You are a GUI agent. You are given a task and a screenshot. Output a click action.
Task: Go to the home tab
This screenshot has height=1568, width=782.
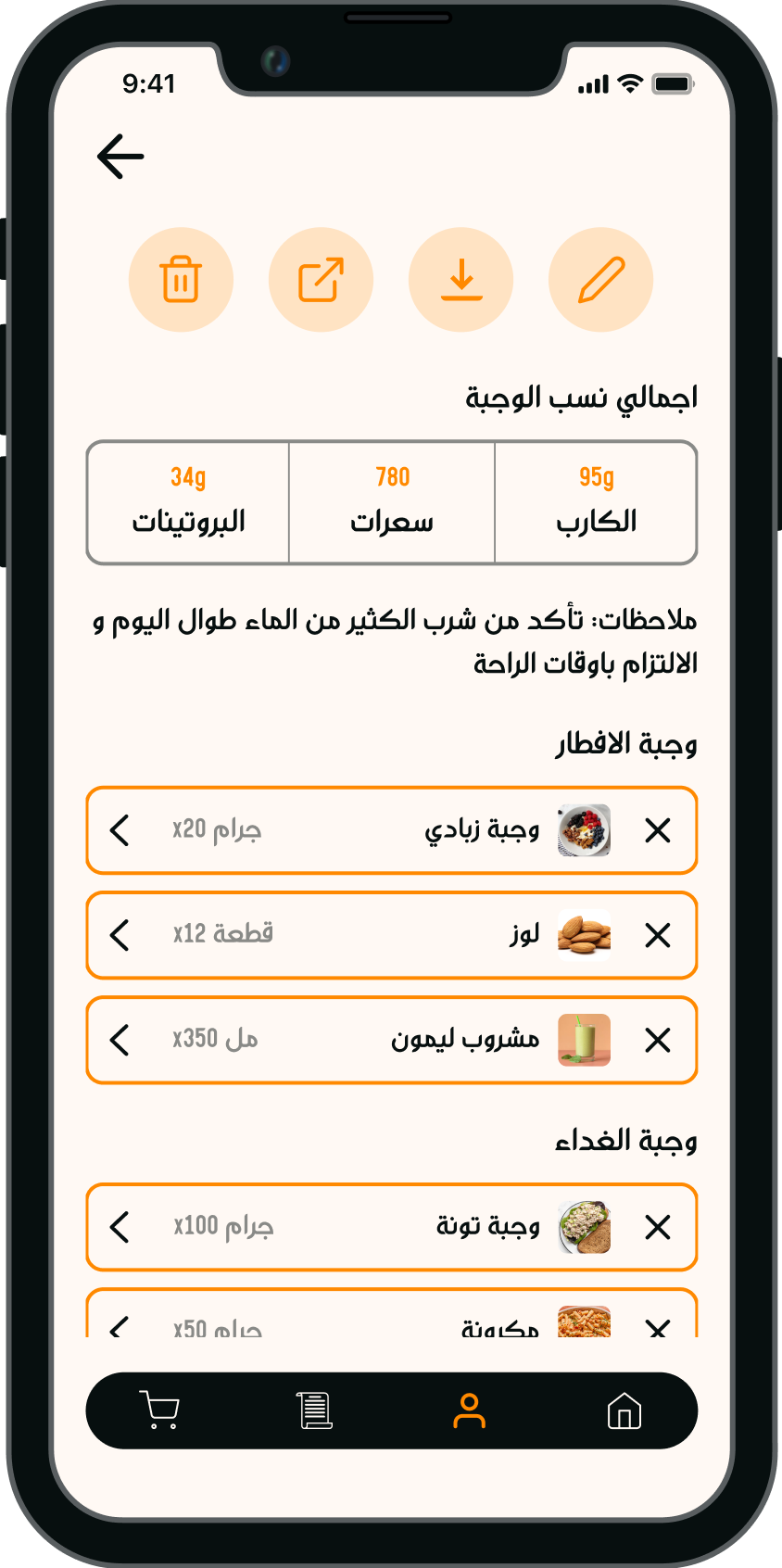point(624,1410)
